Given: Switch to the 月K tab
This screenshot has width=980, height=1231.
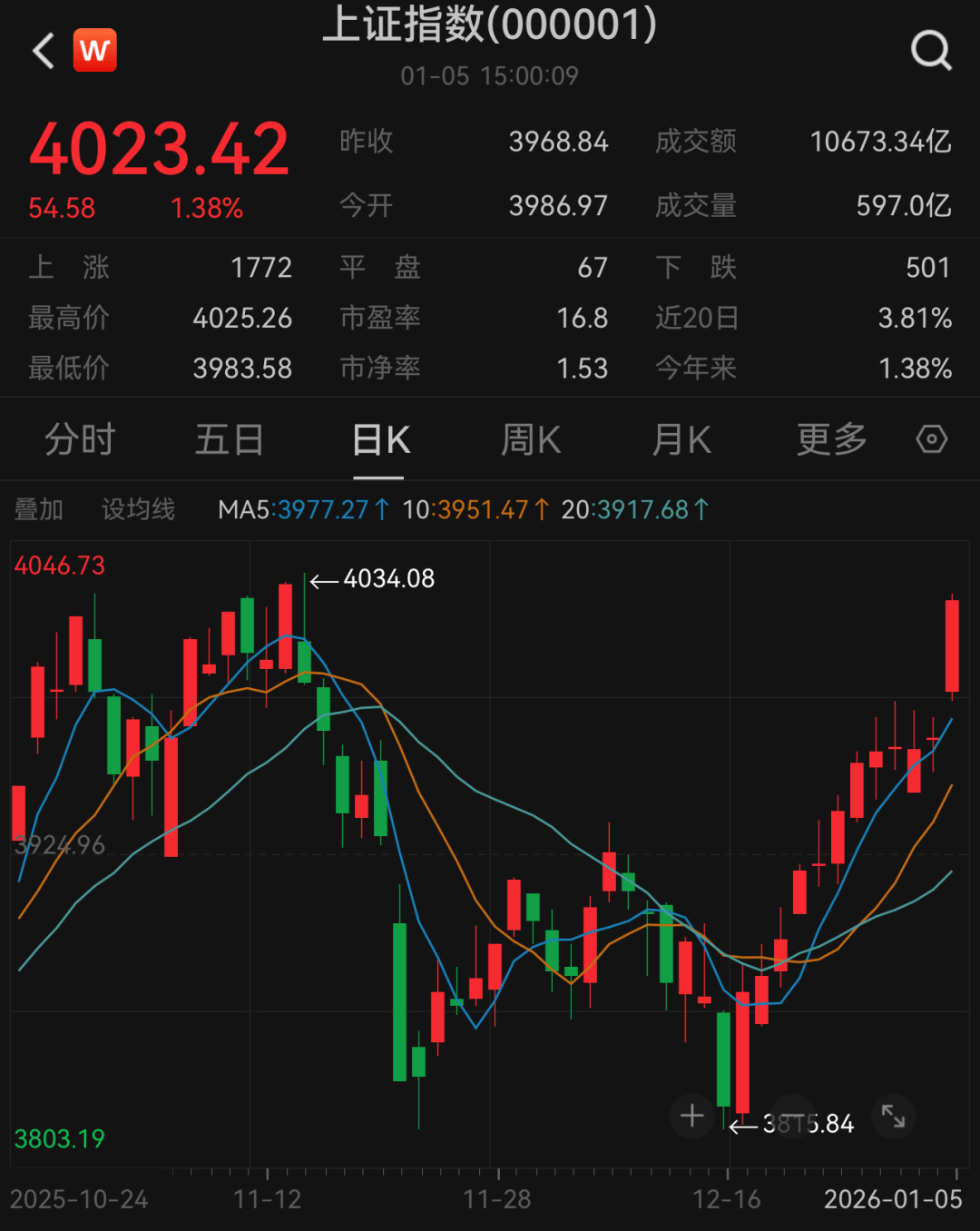Looking at the screenshot, I should tap(681, 439).
